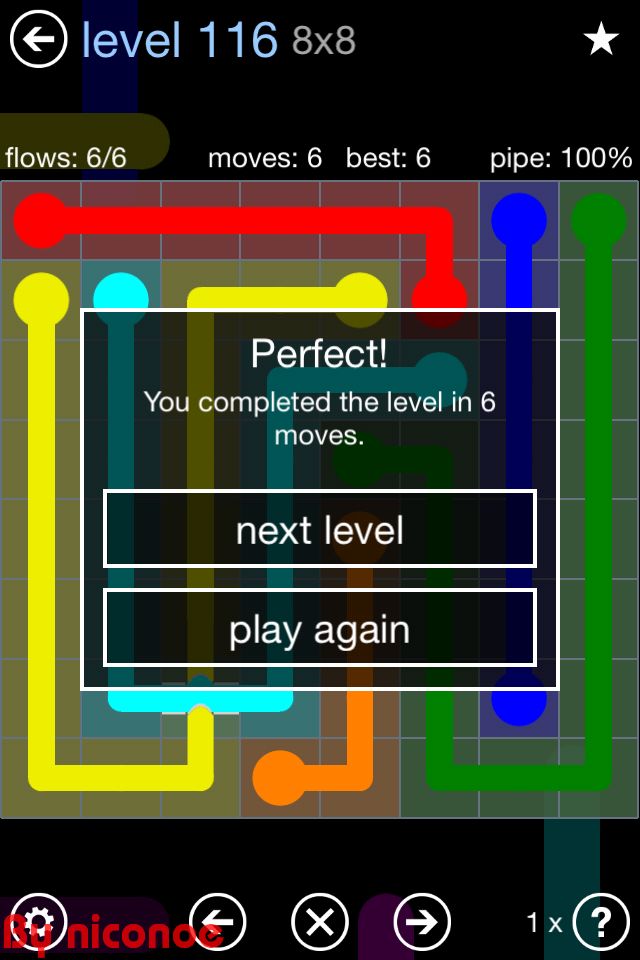The height and width of the screenshot is (960, 640).
Task: Go to the previous level arrow
Action: [x=217, y=921]
